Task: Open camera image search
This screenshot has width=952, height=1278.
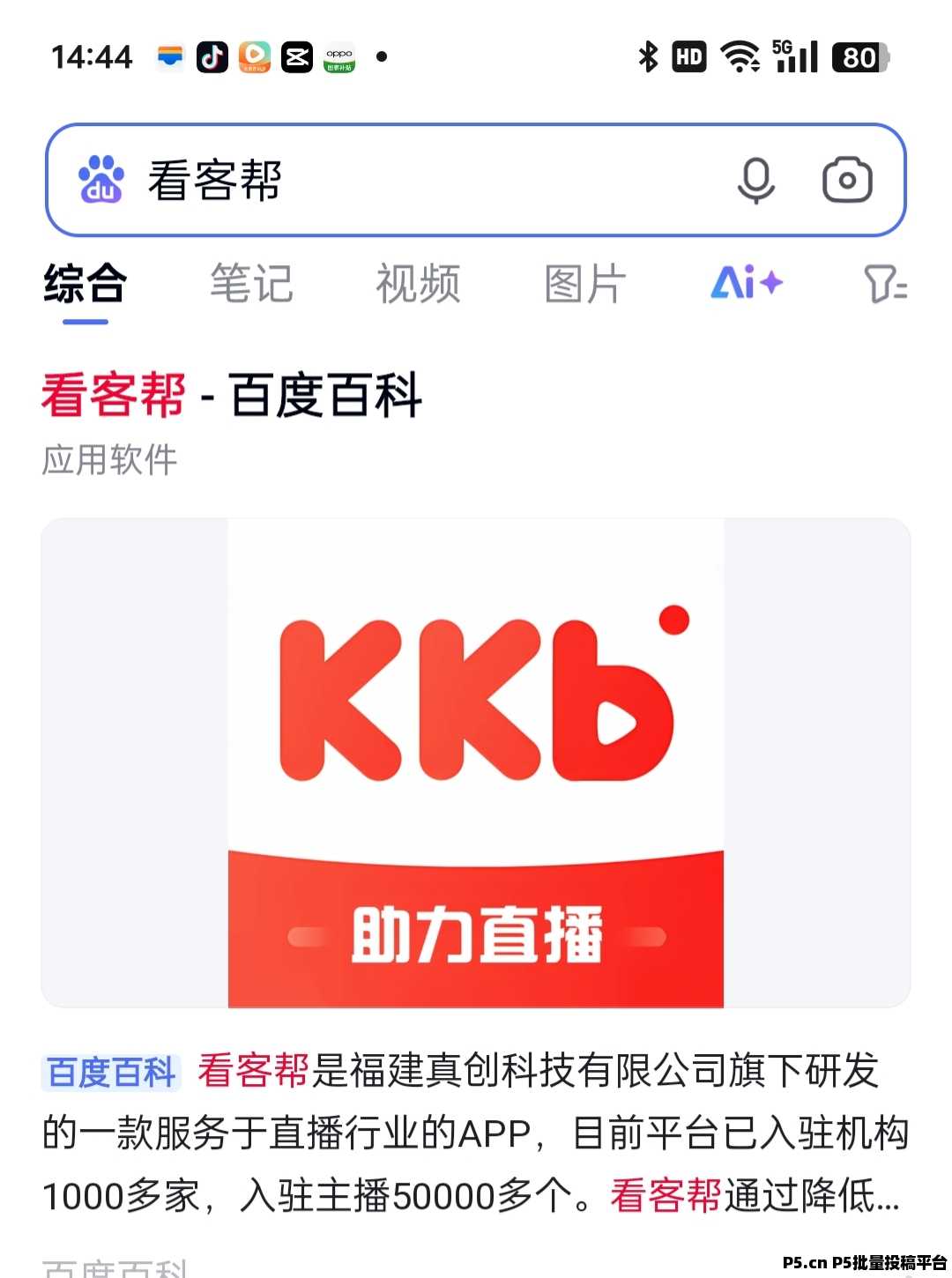Action: coord(847,181)
